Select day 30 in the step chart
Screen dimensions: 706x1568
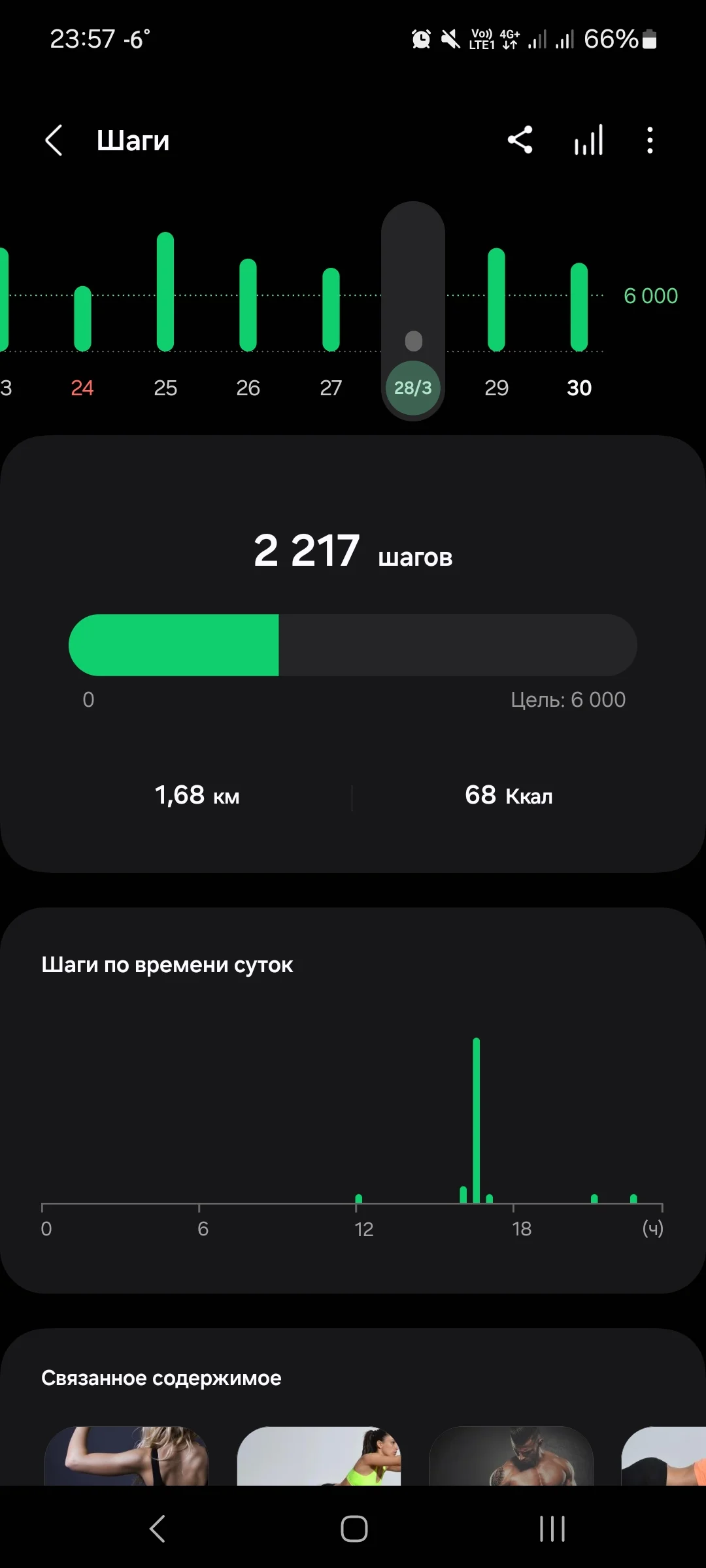point(579,387)
